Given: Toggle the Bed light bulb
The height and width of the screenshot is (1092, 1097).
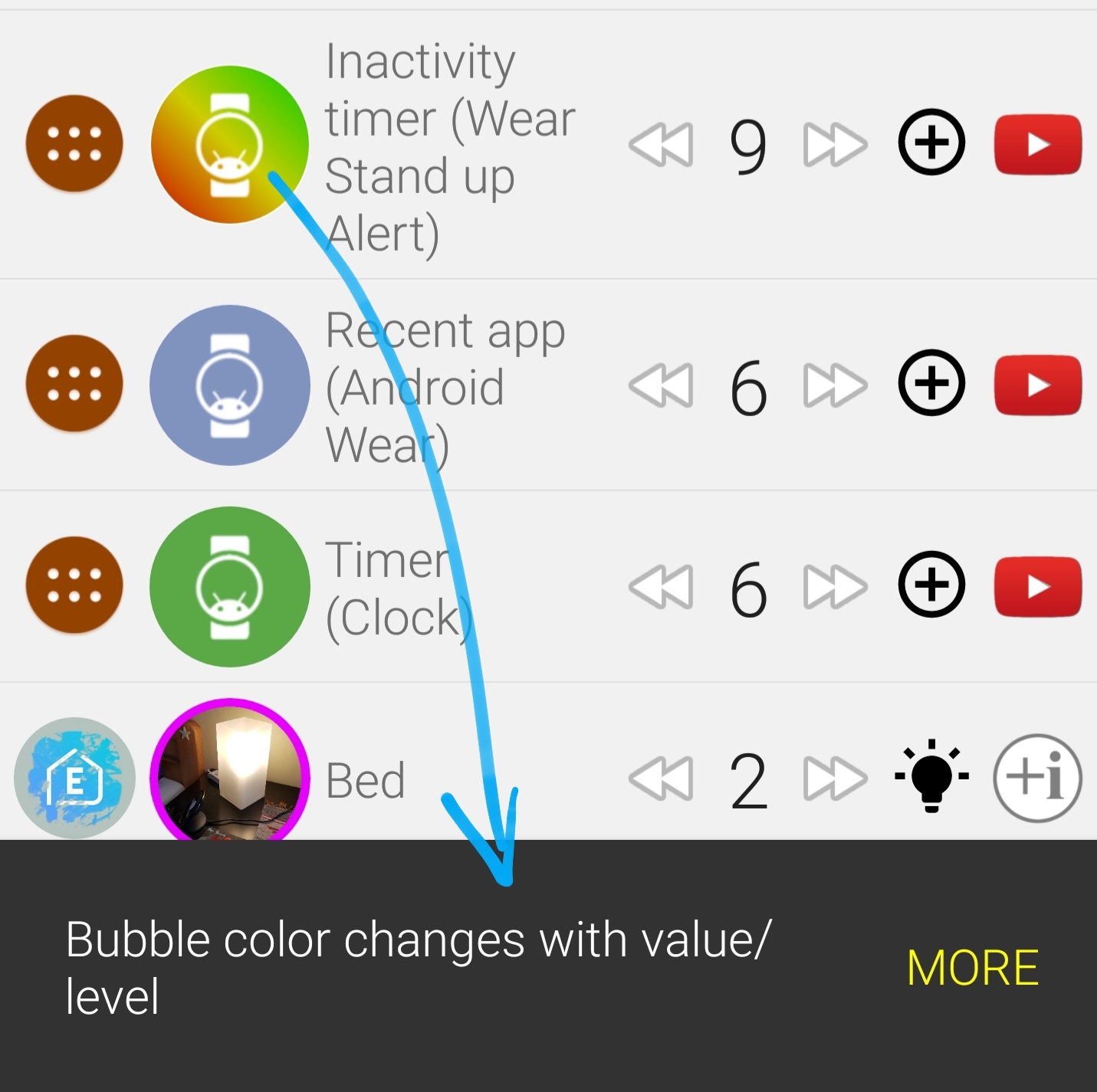Looking at the screenshot, I should [931, 776].
